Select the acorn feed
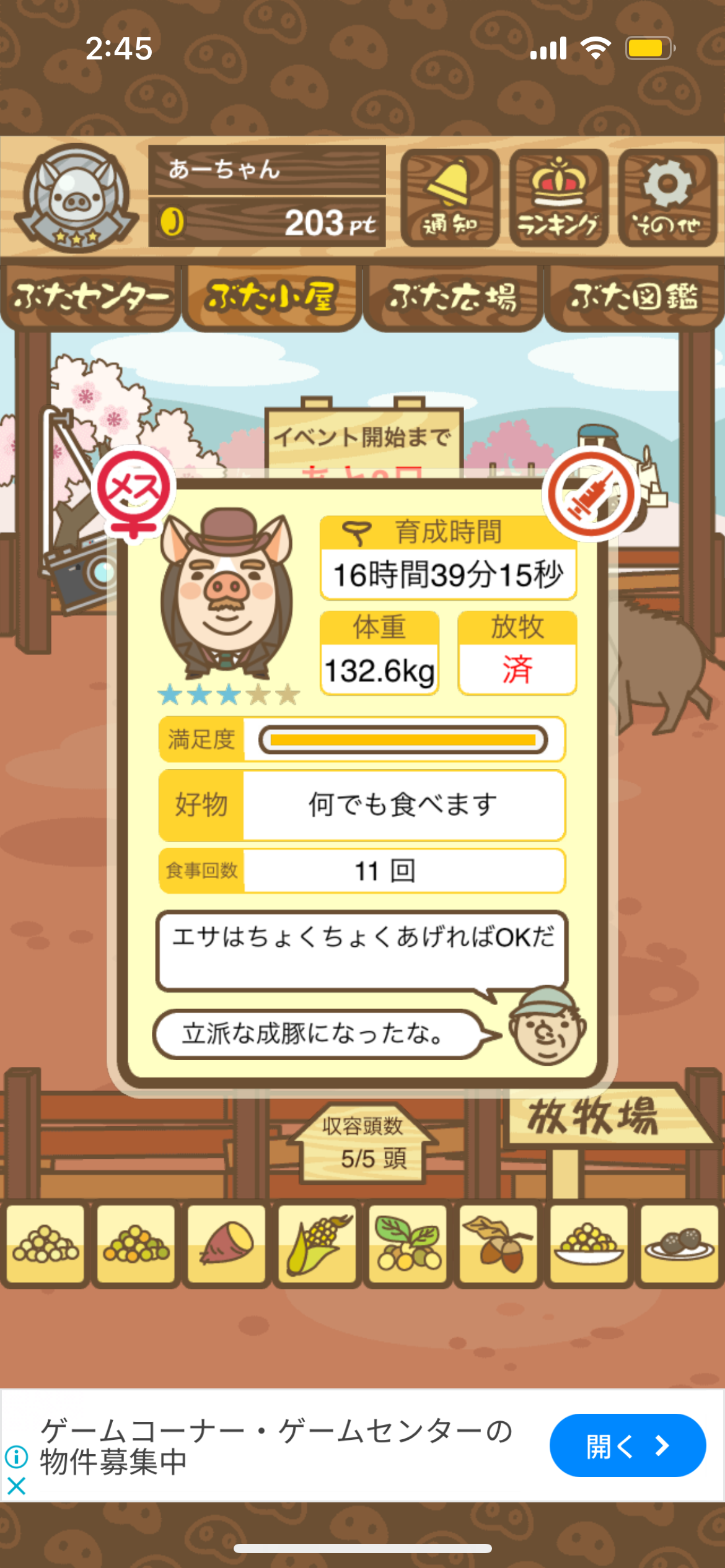Viewport: 725px width, 1568px height. click(x=498, y=1244)
